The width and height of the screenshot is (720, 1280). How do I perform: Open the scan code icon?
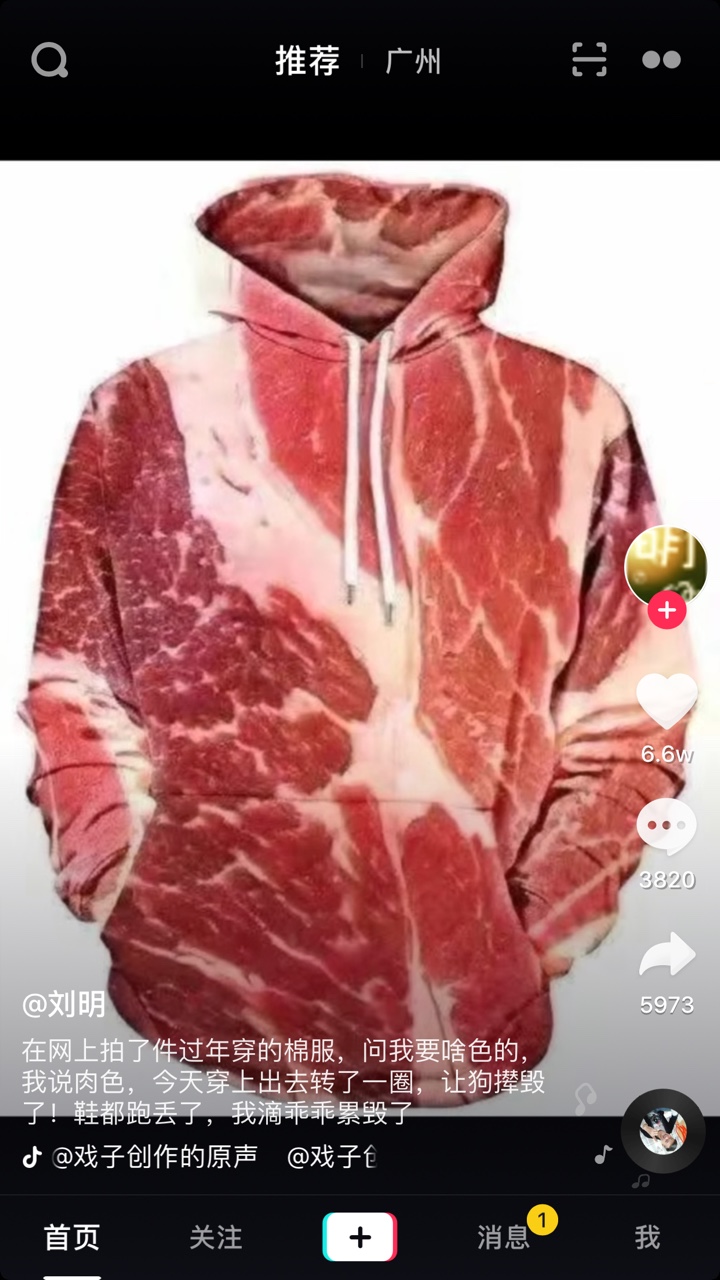[x=589, y=60]
